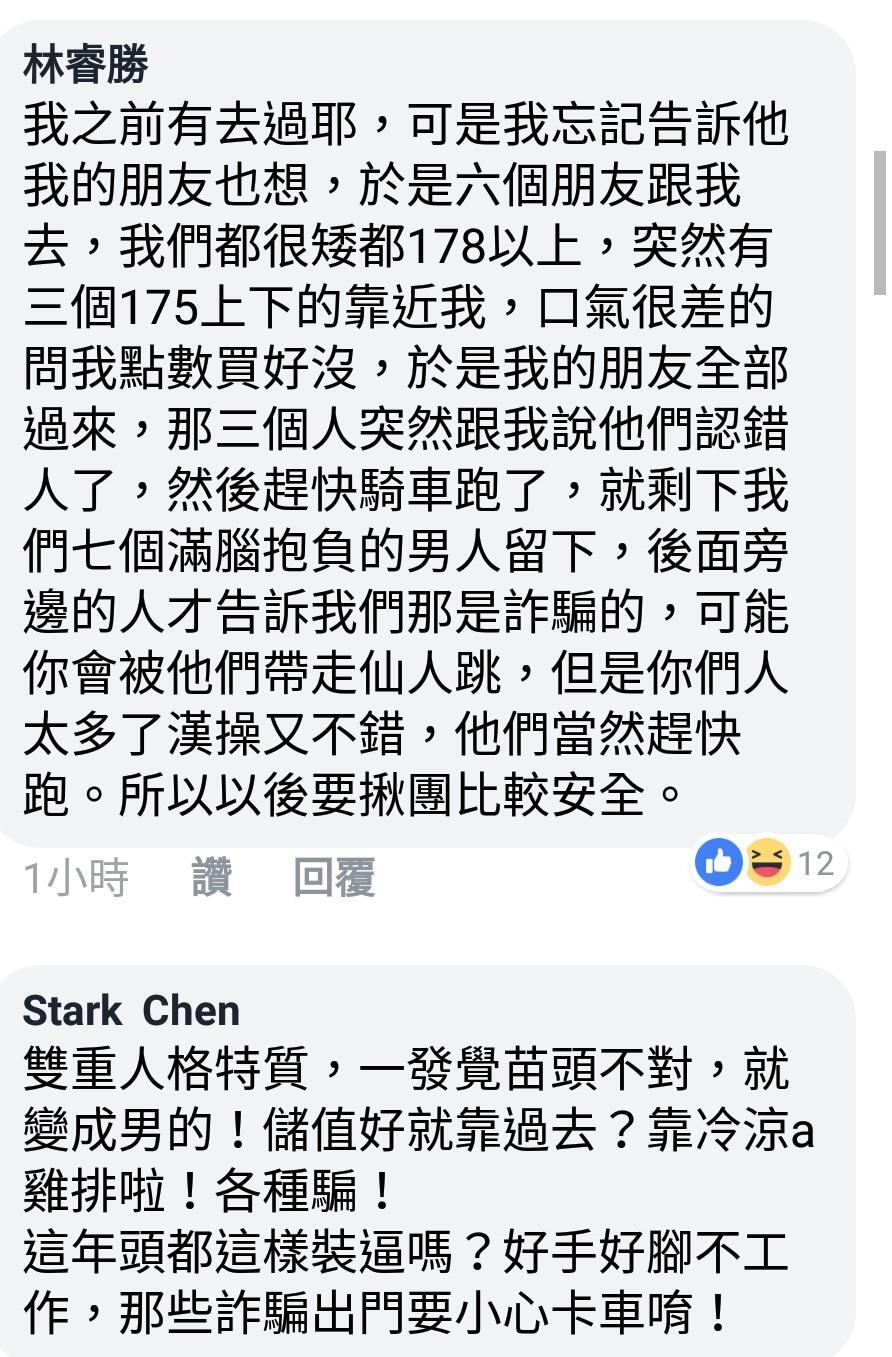Open 林睿勝's profile from his comment
Viewport: 892px width, 1357px height.
tap(85, 66)
